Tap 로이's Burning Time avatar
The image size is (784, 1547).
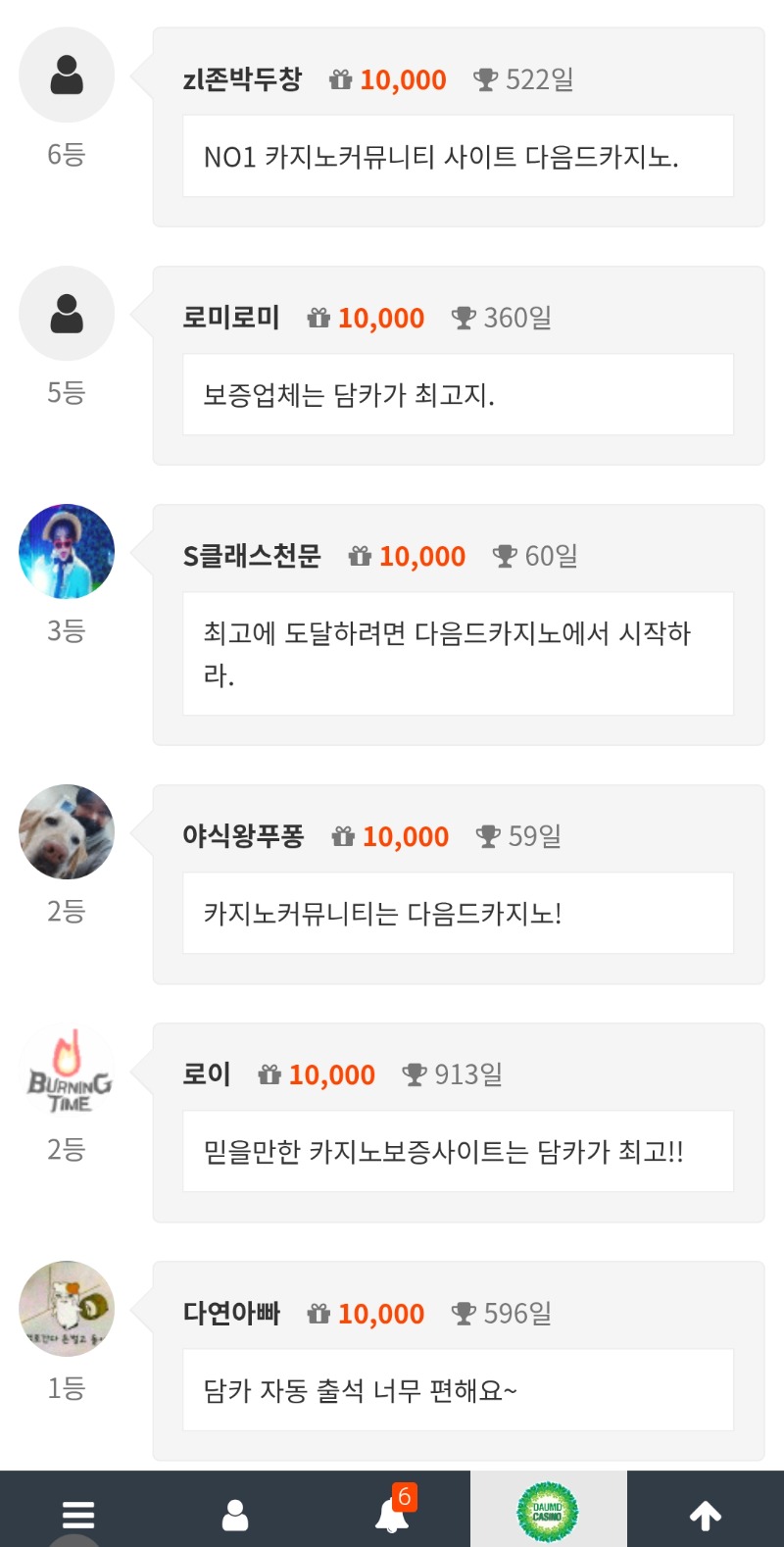(x=67, y=1071)
